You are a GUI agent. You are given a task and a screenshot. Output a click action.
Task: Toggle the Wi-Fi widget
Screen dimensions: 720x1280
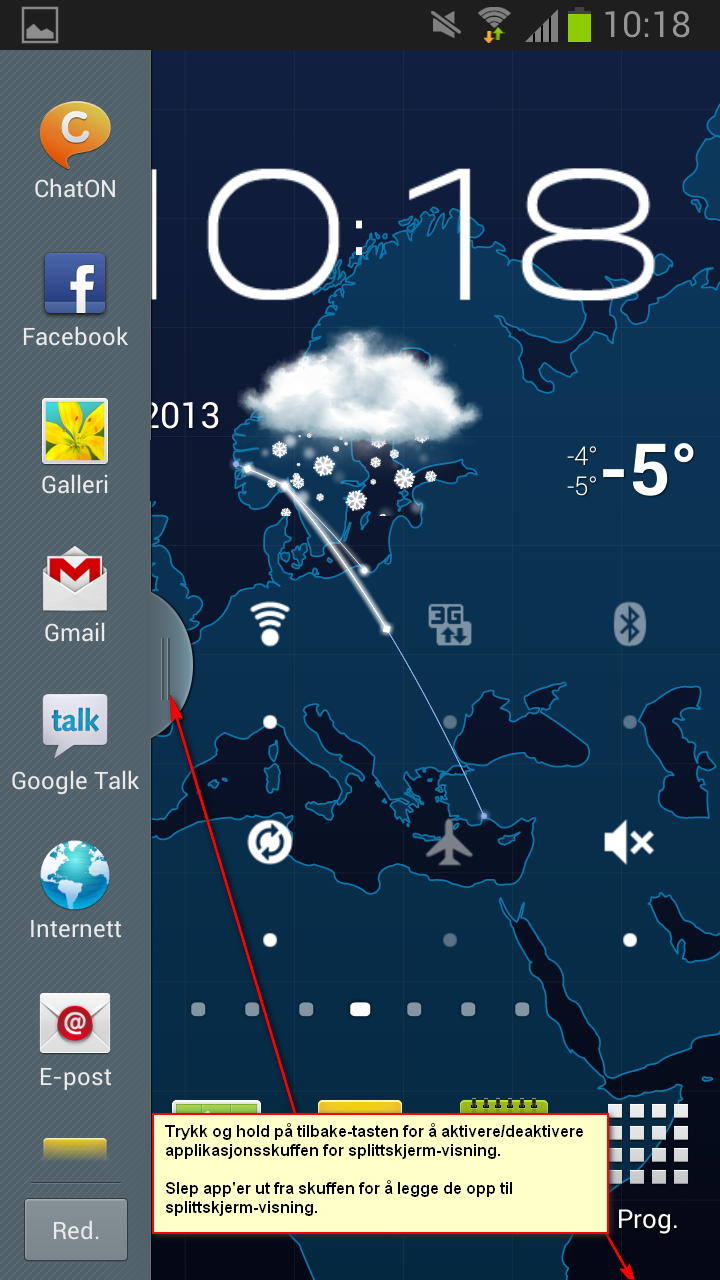coord(269,624)
